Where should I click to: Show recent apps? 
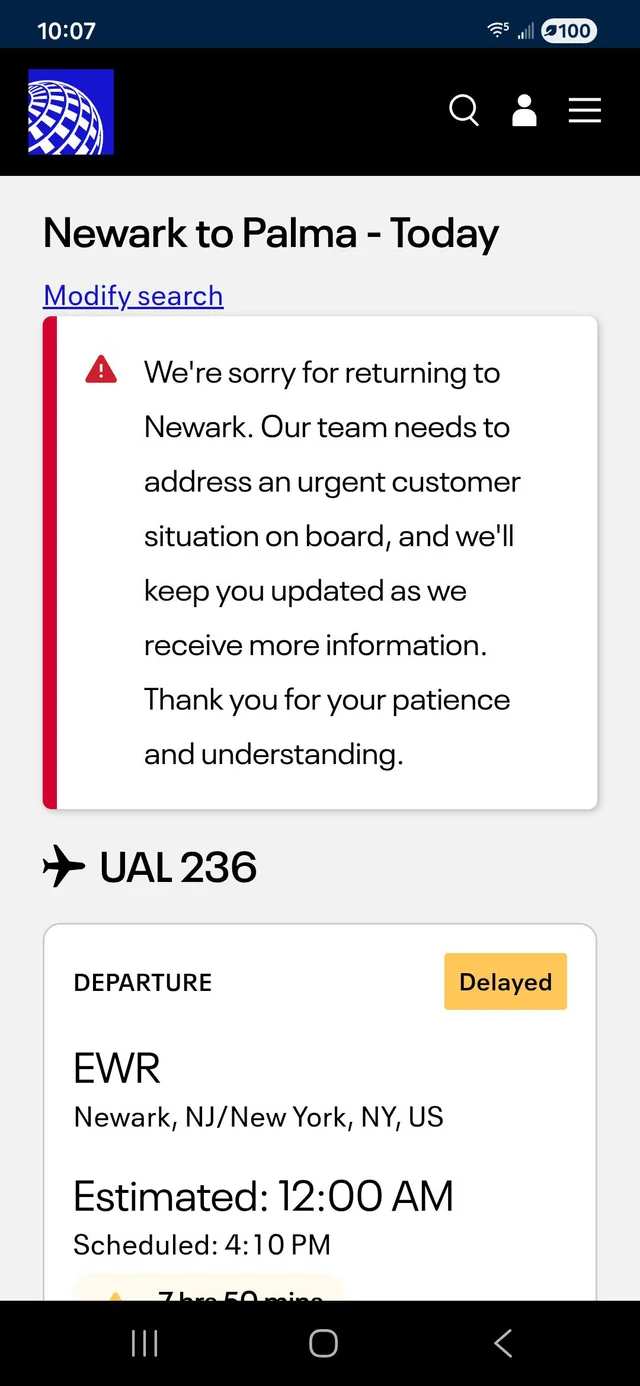pos(145,1343)
